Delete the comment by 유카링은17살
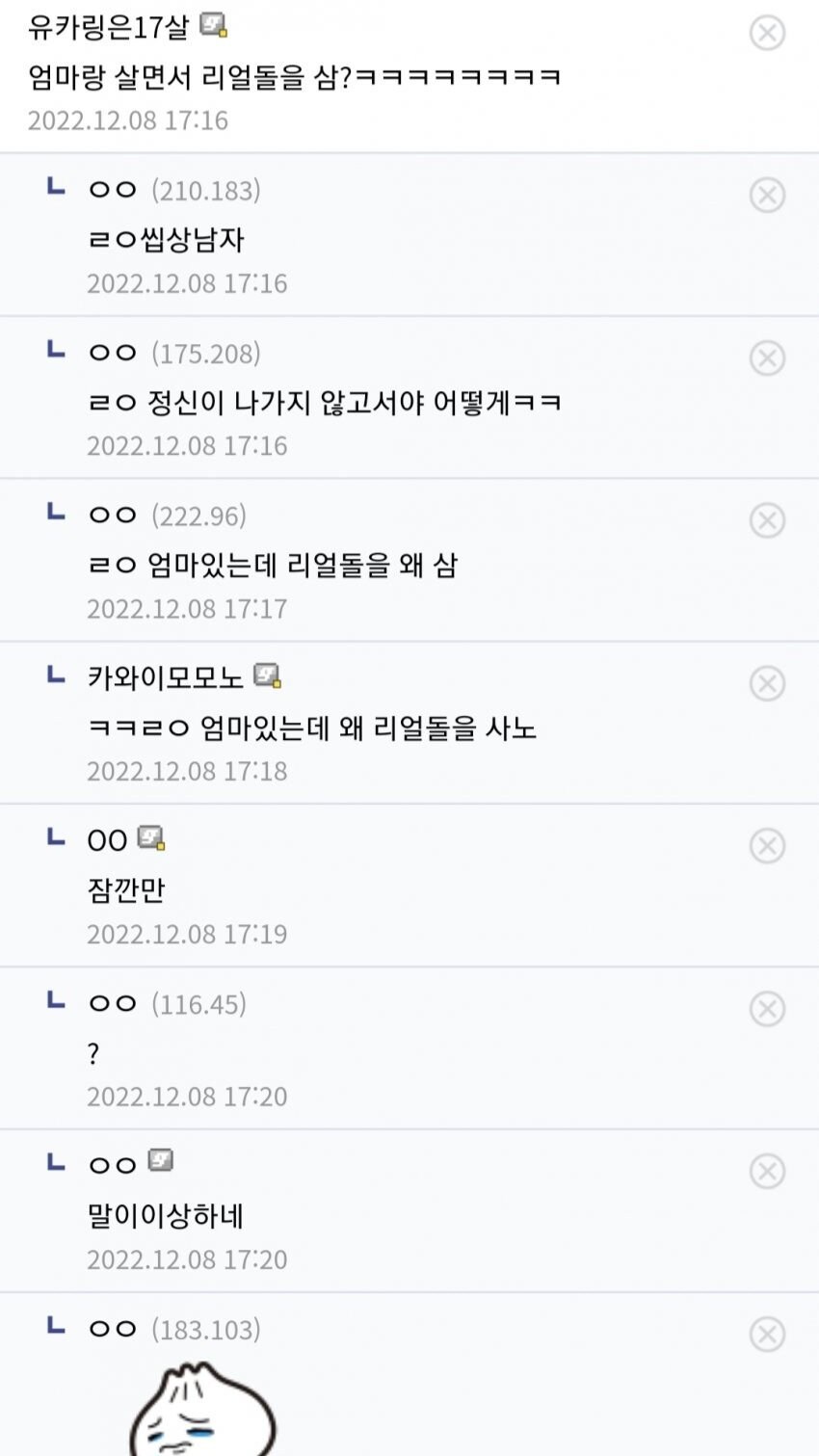Image resolution: width=819 pixels, height=1456 pixels. click(767, 33)
